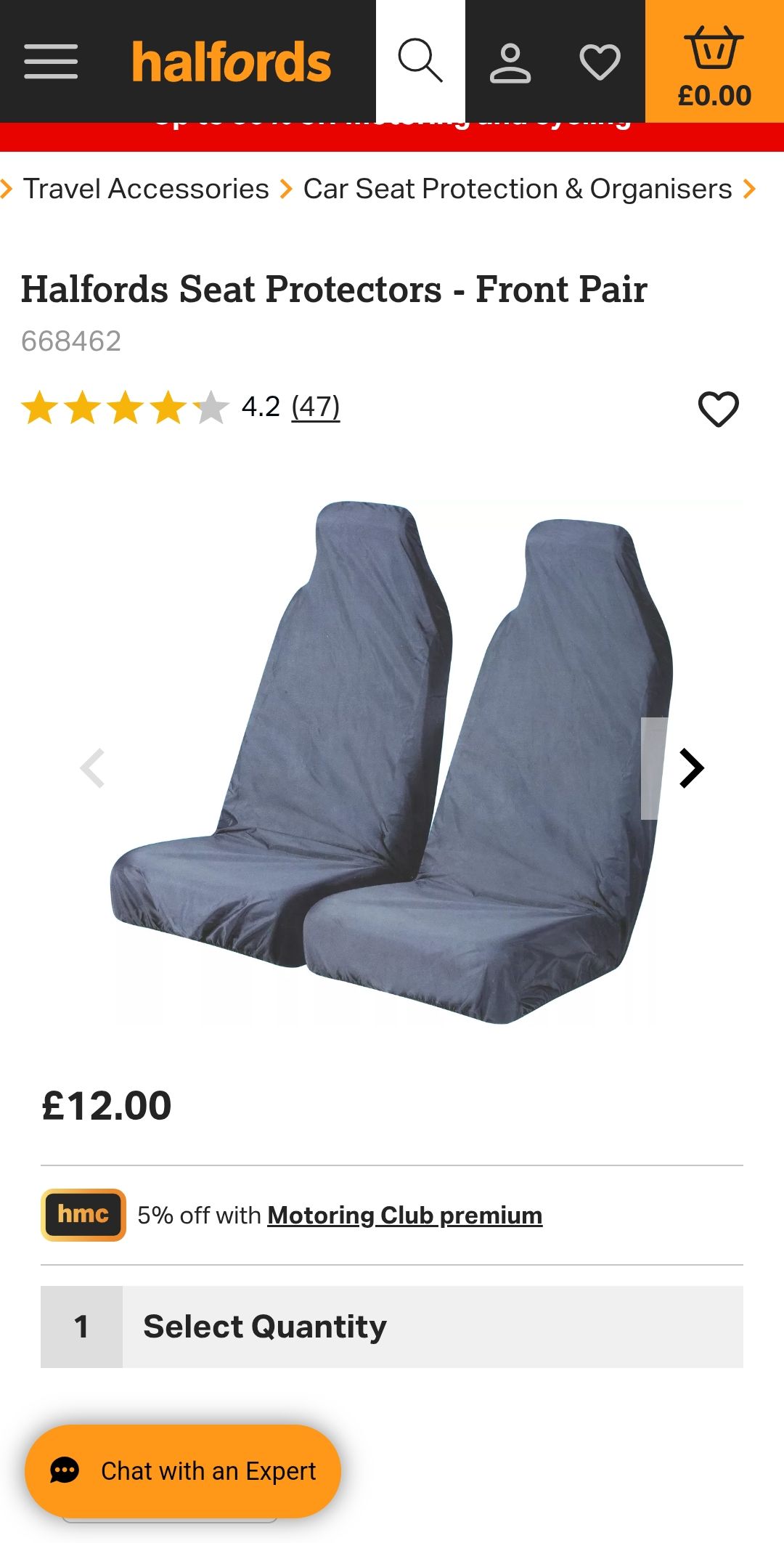784x1543 pixels.
Task: Go to Travel Accessories breadcrumb
Action: pyautogui.click(x=146, y=189)
